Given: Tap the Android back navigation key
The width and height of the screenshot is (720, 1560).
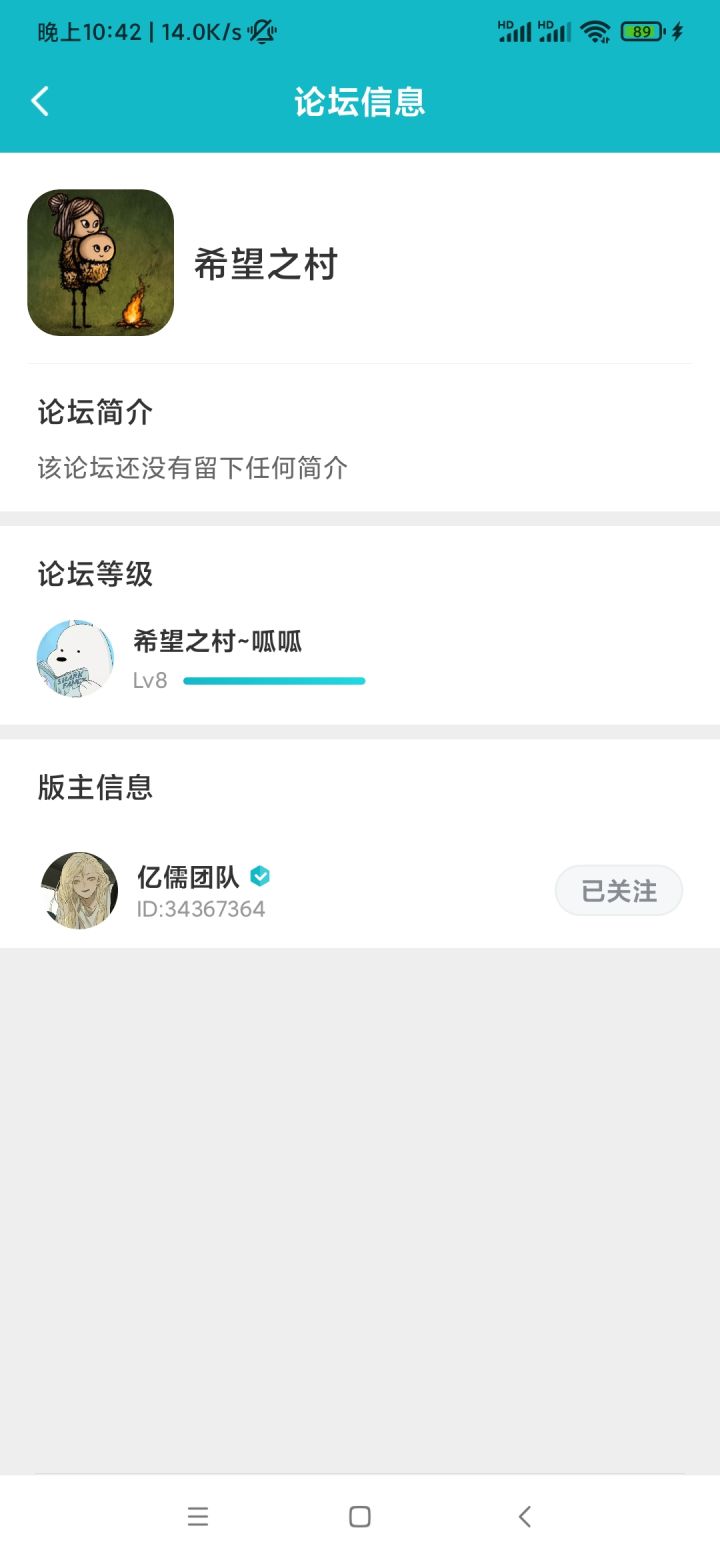Looking at the screenshot, I should pyautogui.click(x=524, y=1516).
